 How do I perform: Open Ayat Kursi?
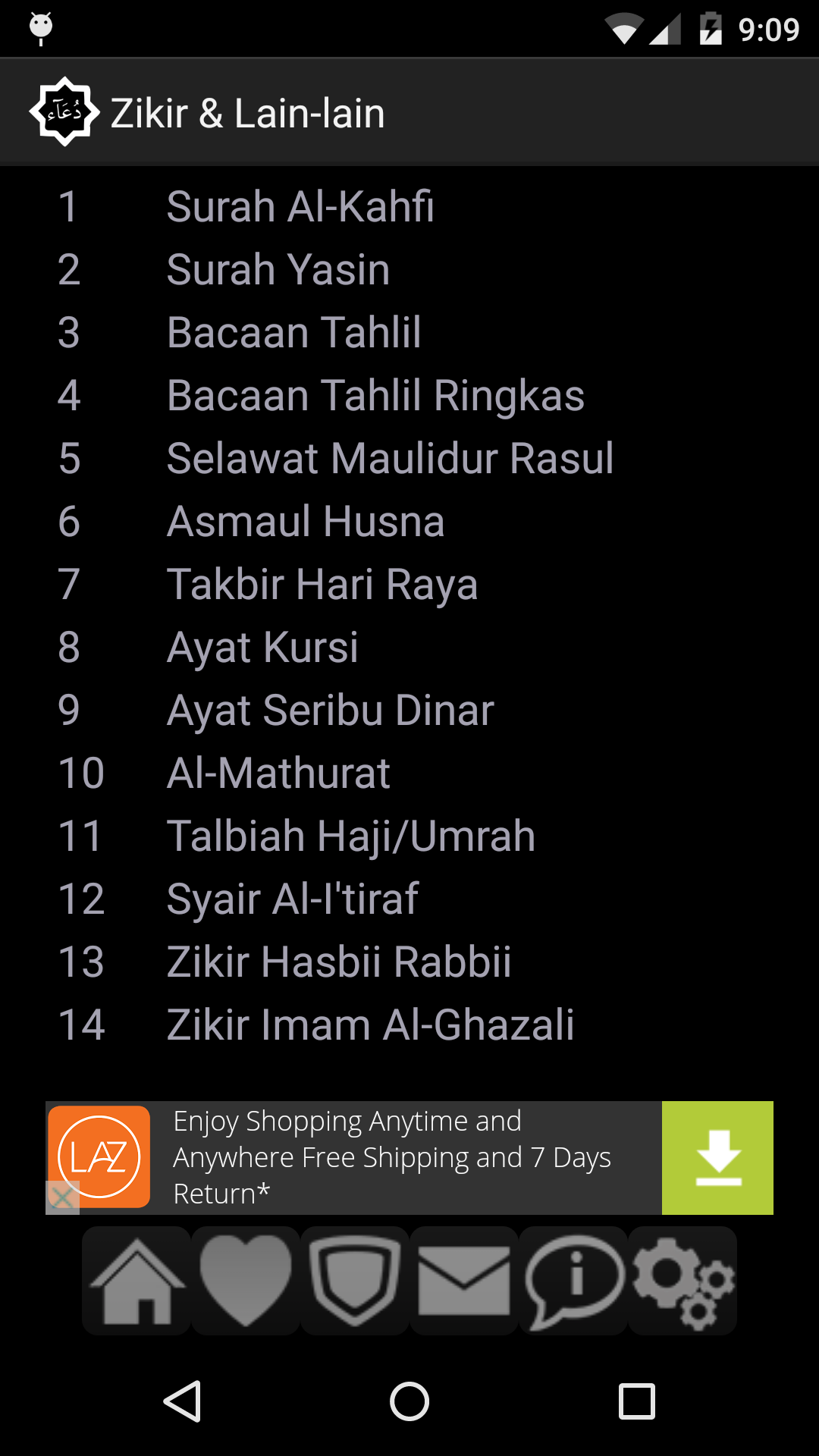tap(262, 648)
